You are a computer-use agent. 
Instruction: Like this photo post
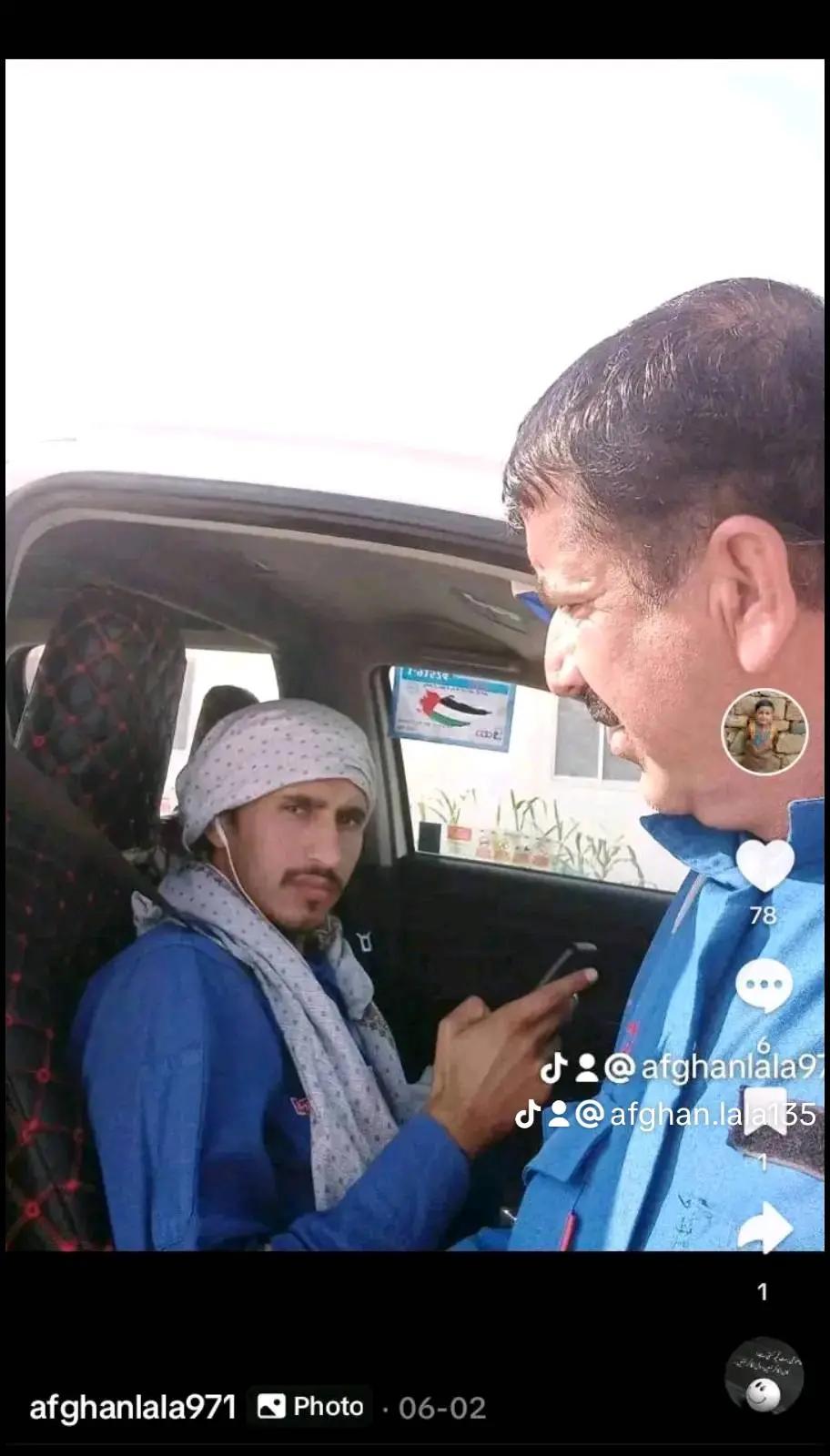[x=764, y=865]
